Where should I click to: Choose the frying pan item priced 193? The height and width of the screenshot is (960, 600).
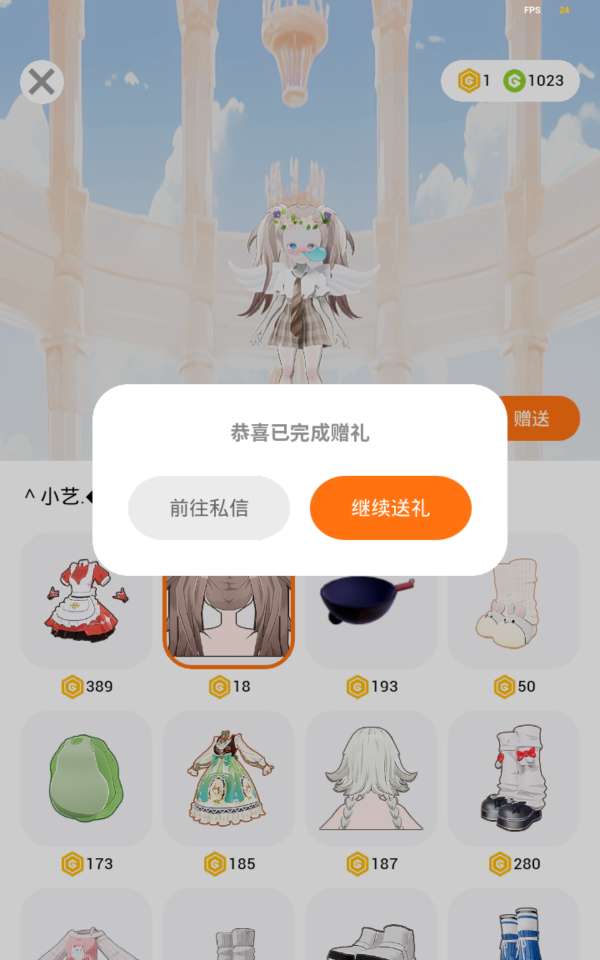pyautogui.click(x=372, y=620)
